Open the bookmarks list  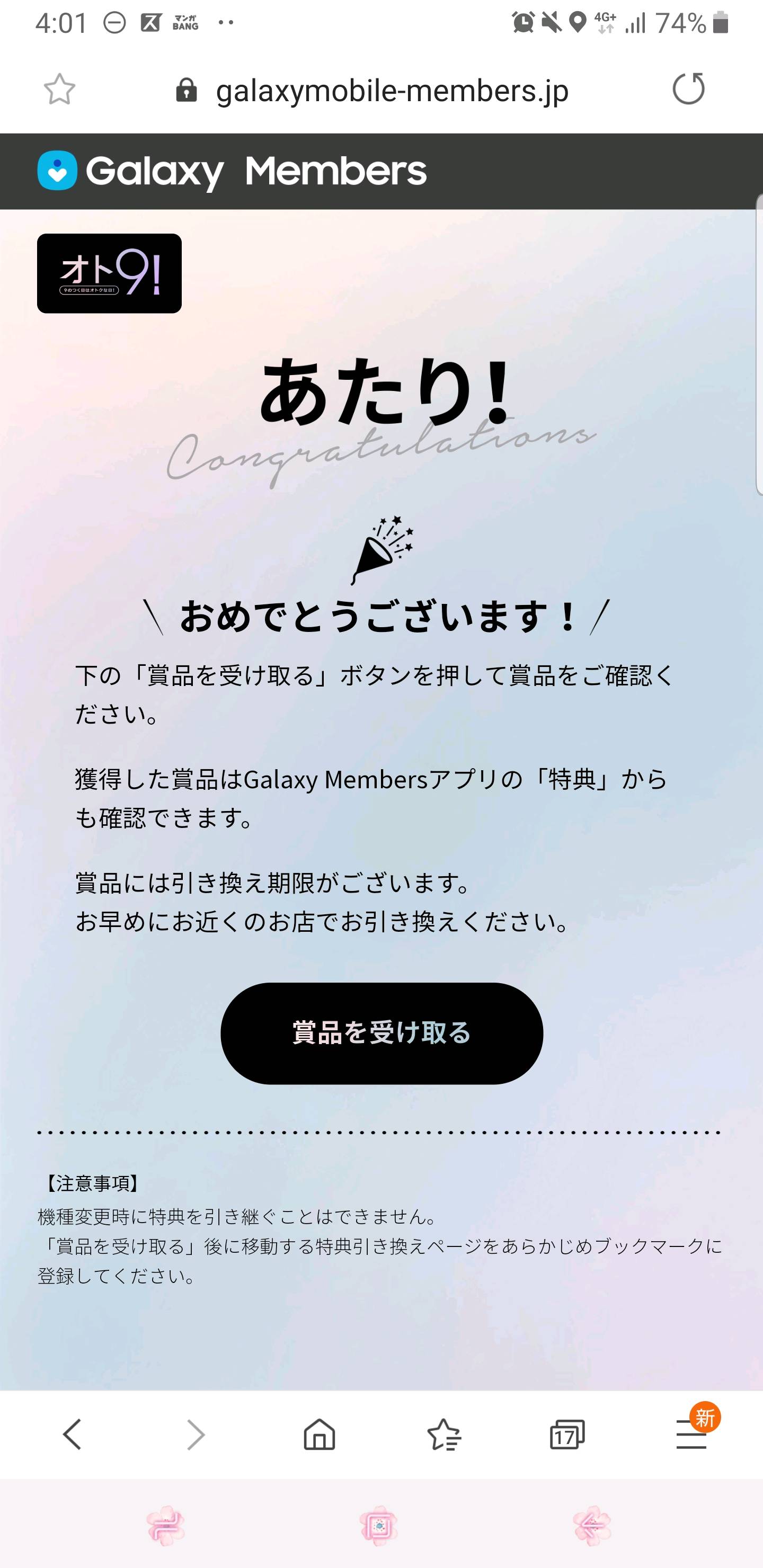pyautogui.click(x=444, y=1435)
